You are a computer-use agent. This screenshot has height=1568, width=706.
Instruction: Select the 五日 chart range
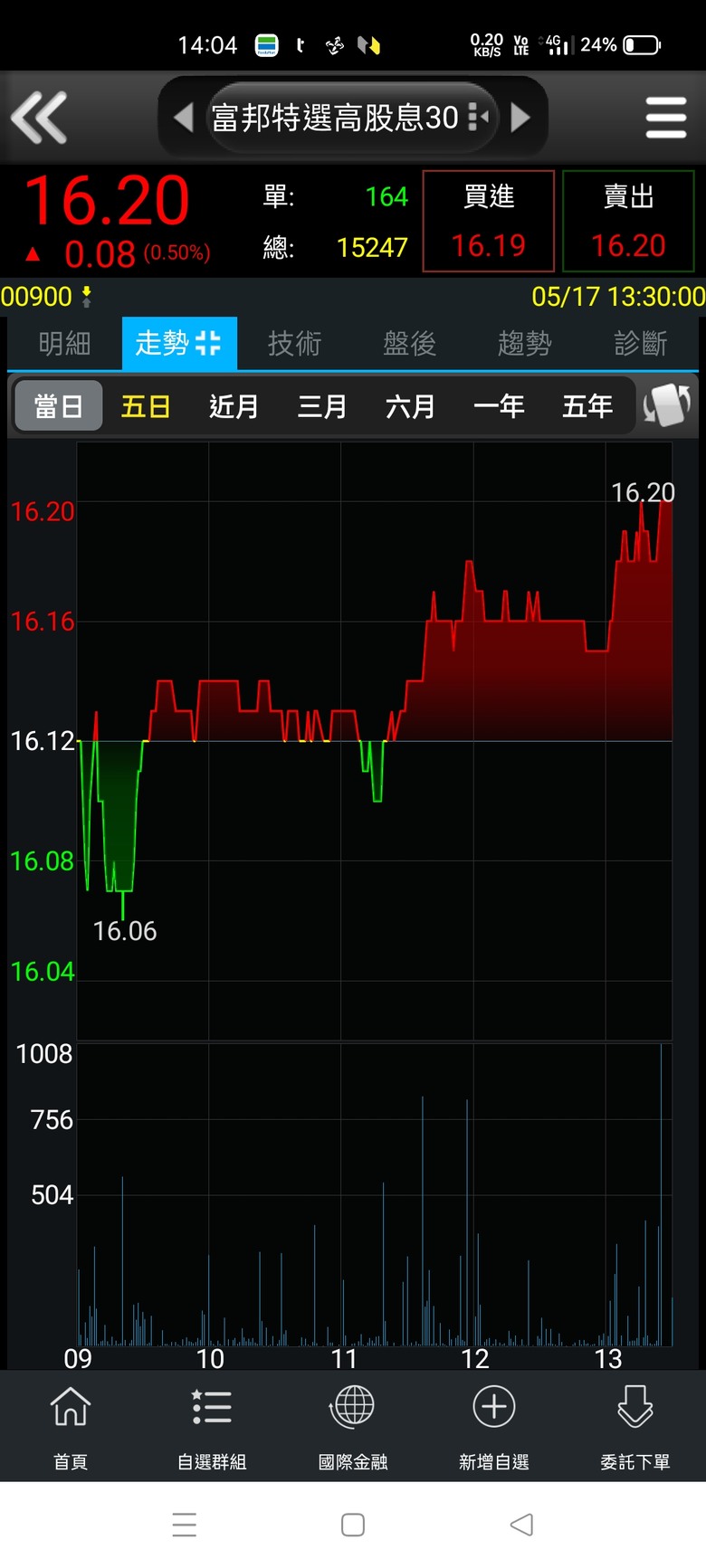(x=146, y=406)
